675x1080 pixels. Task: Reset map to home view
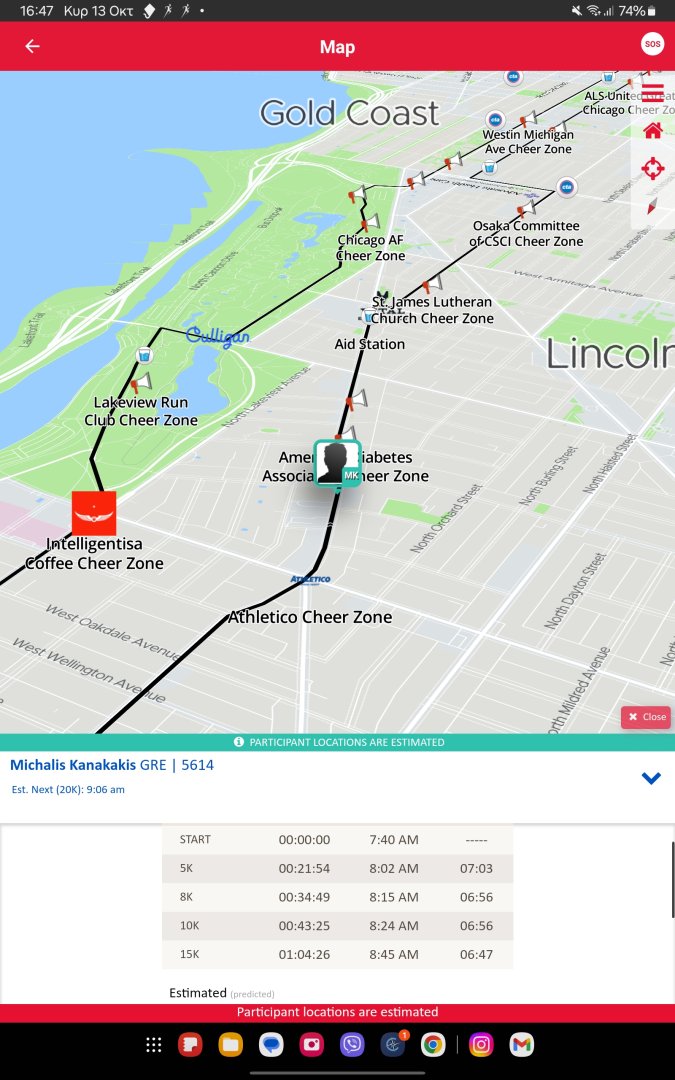[652, 130]
